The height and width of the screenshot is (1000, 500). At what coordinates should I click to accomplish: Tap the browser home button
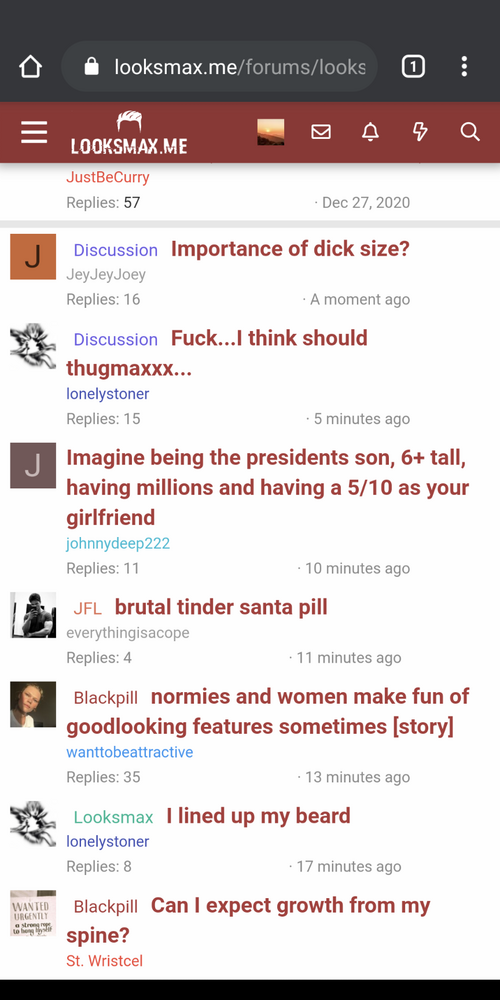(x=31, y=66)
